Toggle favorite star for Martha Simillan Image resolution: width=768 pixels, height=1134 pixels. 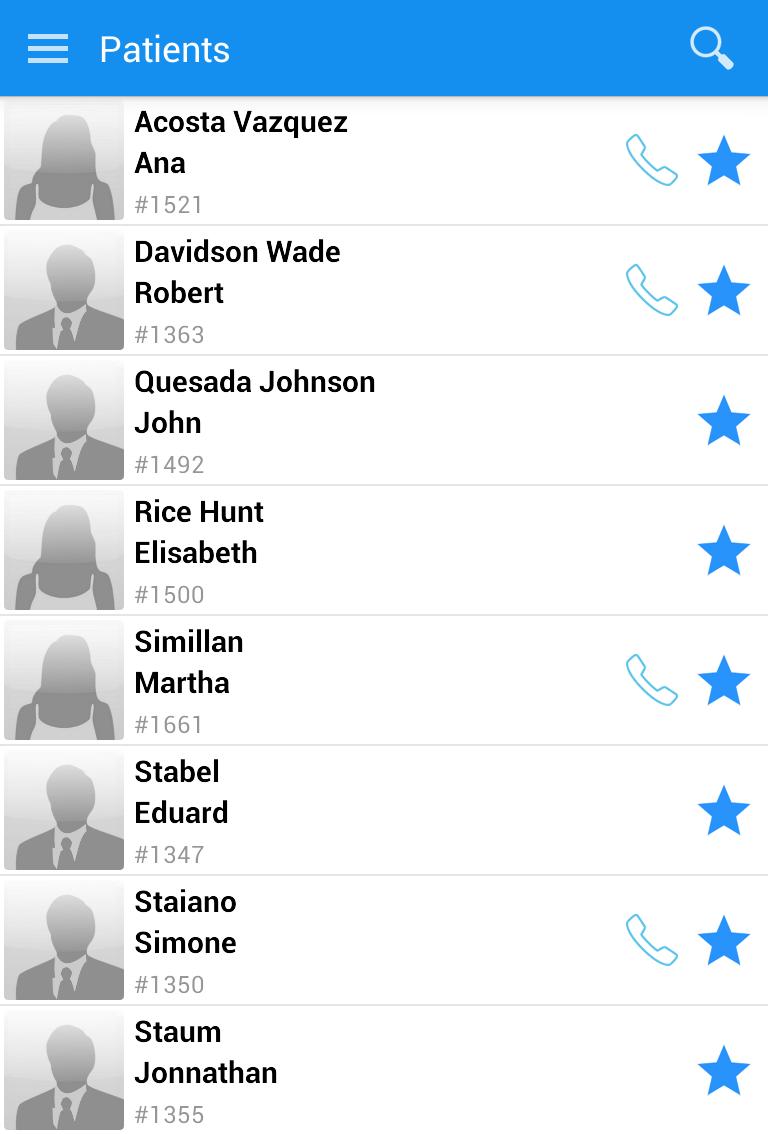click(723, 681)
